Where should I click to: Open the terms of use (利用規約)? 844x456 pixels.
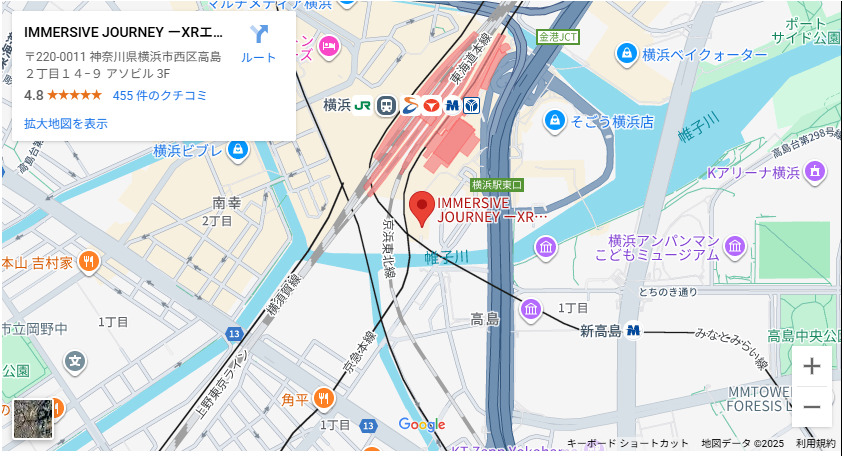815,443
